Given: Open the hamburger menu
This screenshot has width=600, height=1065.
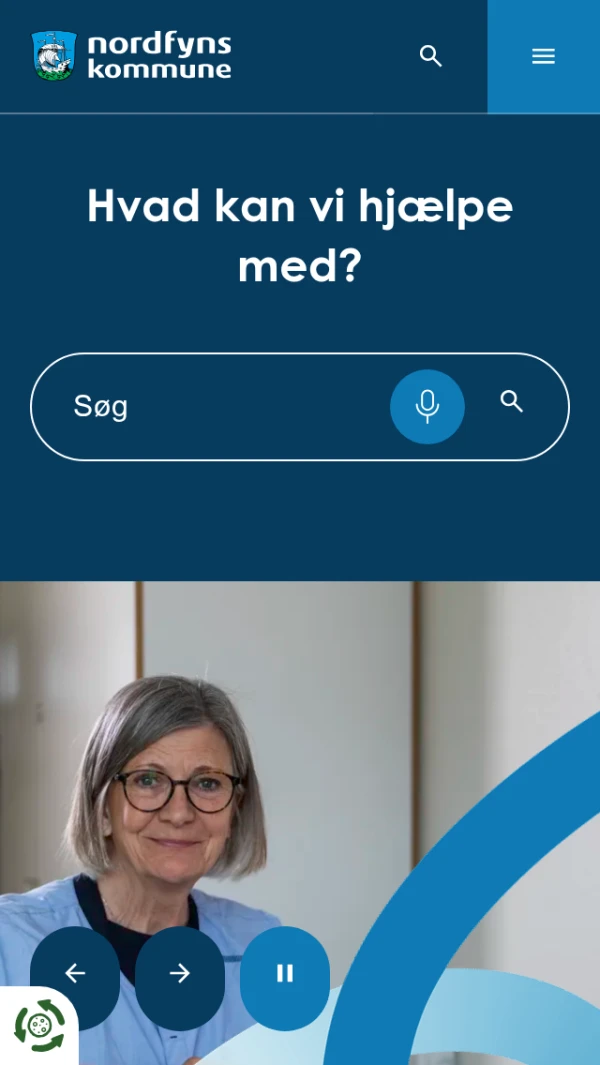Looking at the screenshot, I should (543, 56).
